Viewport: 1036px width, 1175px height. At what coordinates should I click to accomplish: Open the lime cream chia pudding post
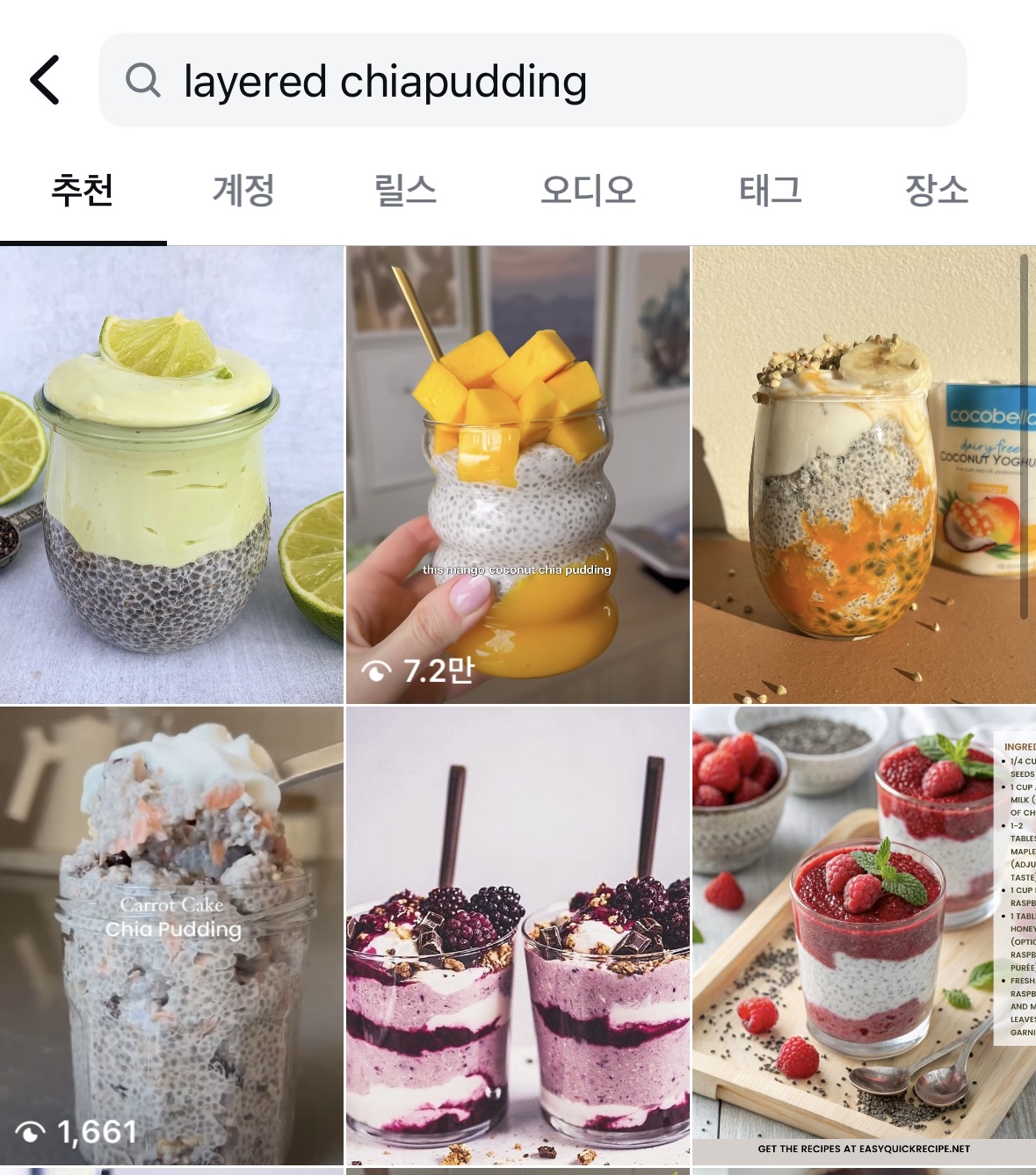[171, 475]
